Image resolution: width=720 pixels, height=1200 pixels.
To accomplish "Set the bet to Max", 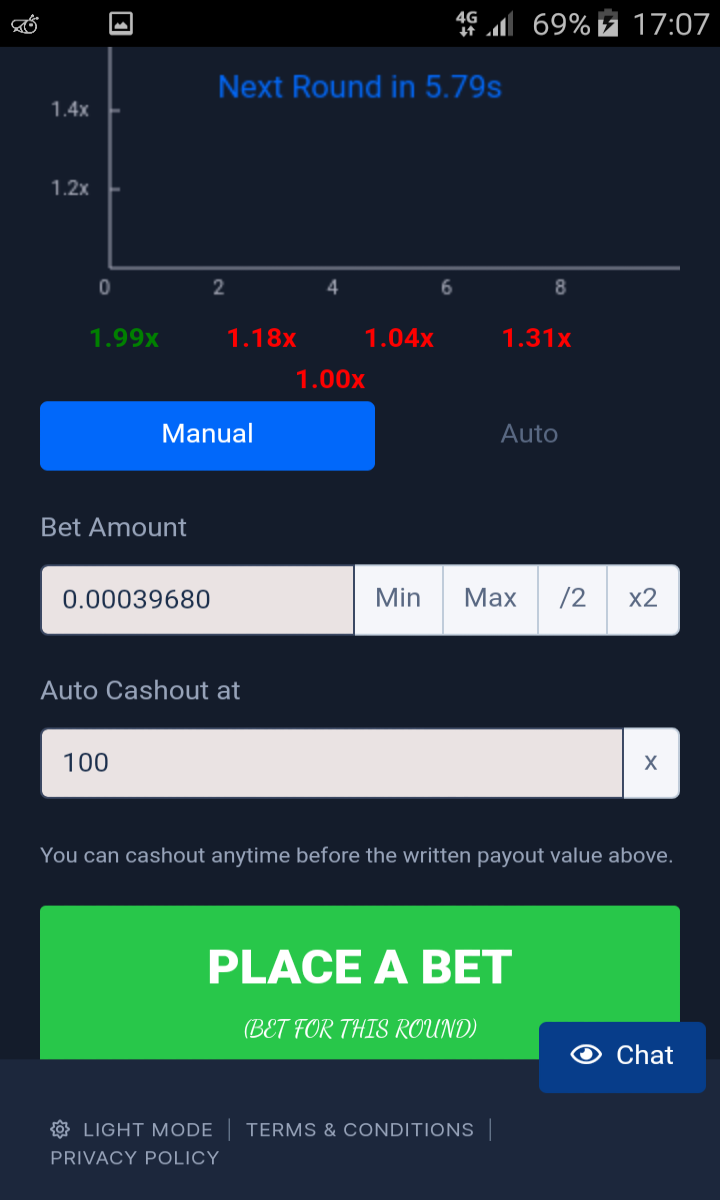I will pos(490,600).
